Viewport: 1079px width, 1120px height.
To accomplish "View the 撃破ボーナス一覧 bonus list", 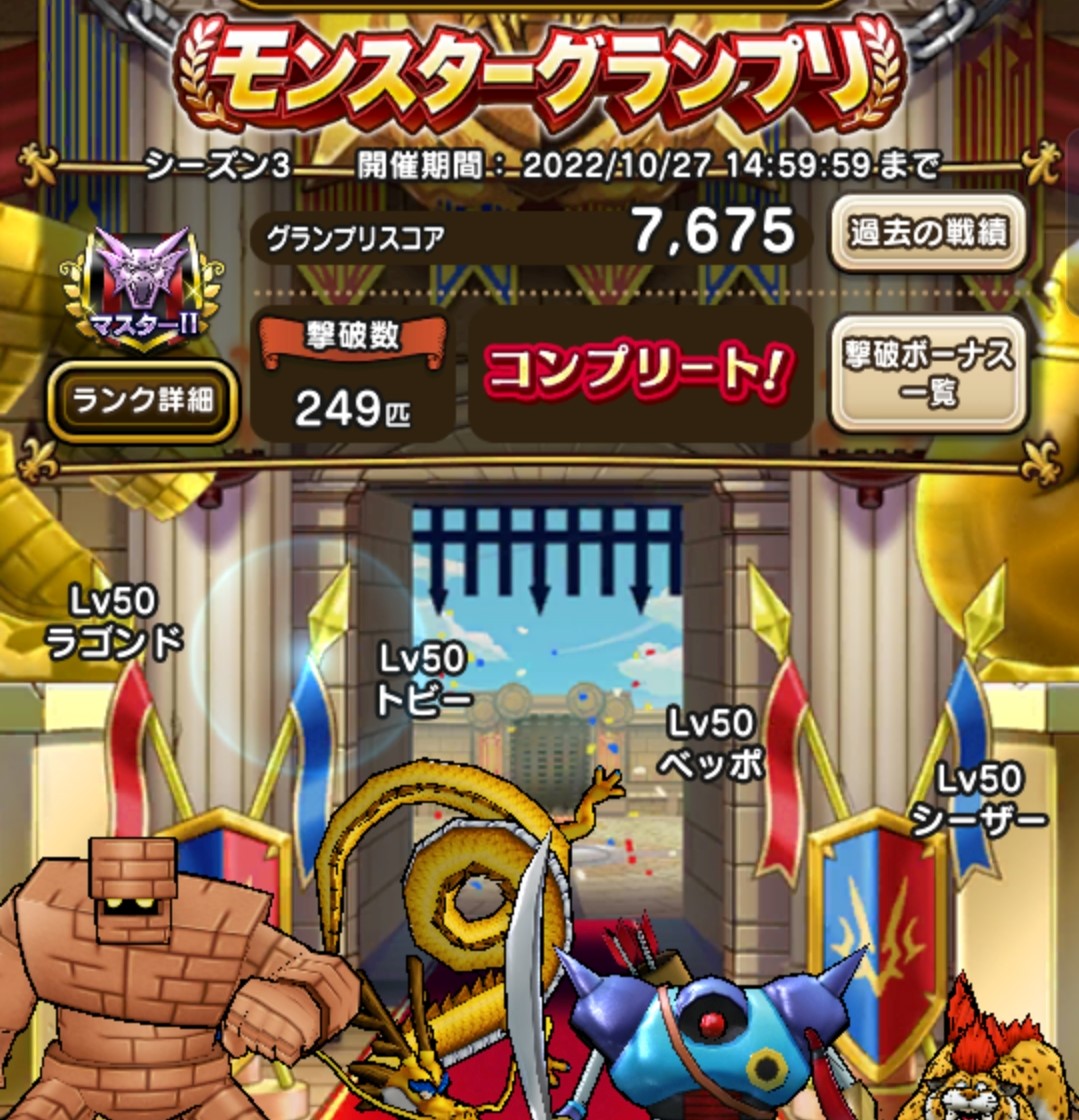I will [x=928, y=374].
